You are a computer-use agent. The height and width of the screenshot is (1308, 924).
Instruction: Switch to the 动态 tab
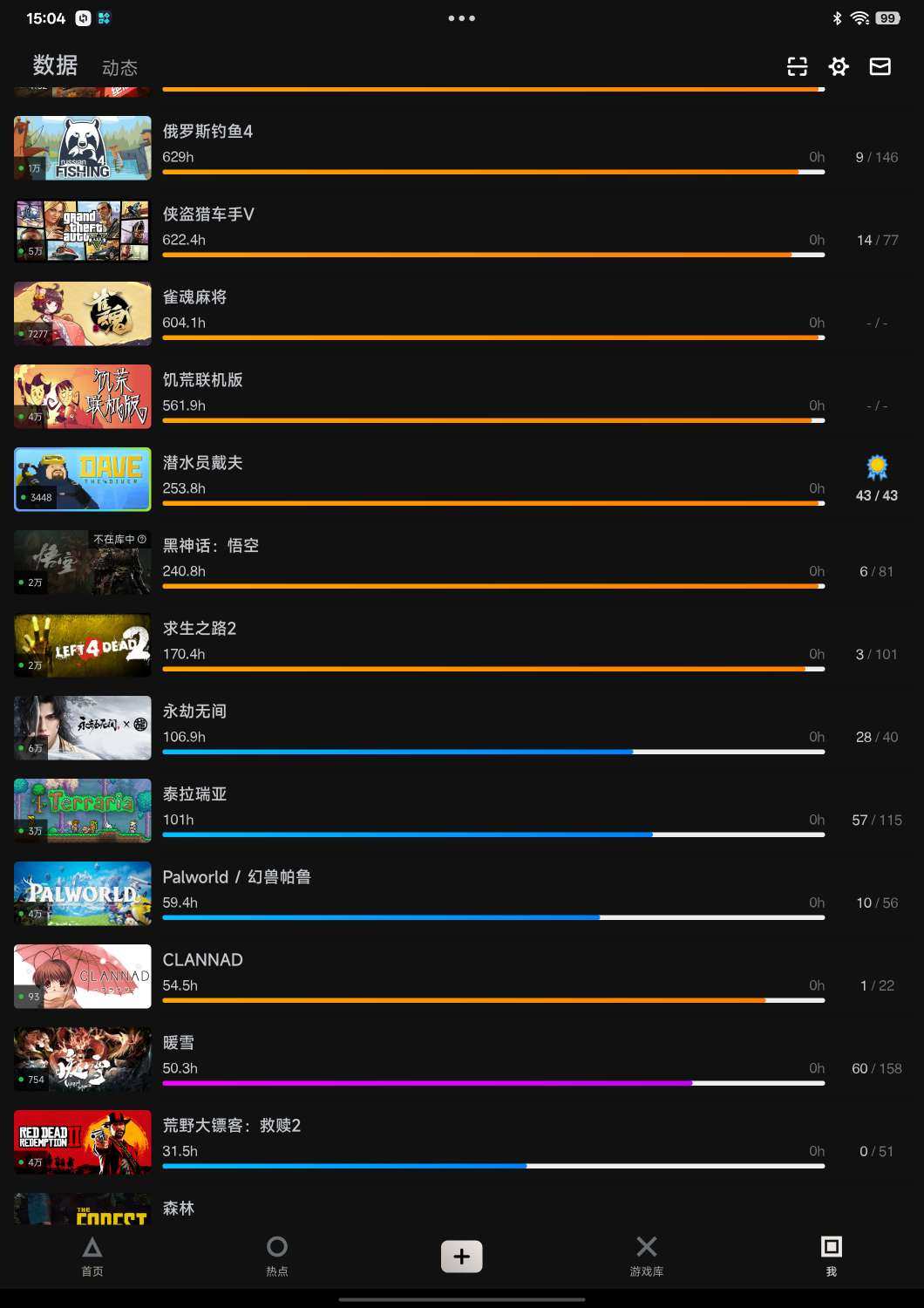[x=120, y=67]
